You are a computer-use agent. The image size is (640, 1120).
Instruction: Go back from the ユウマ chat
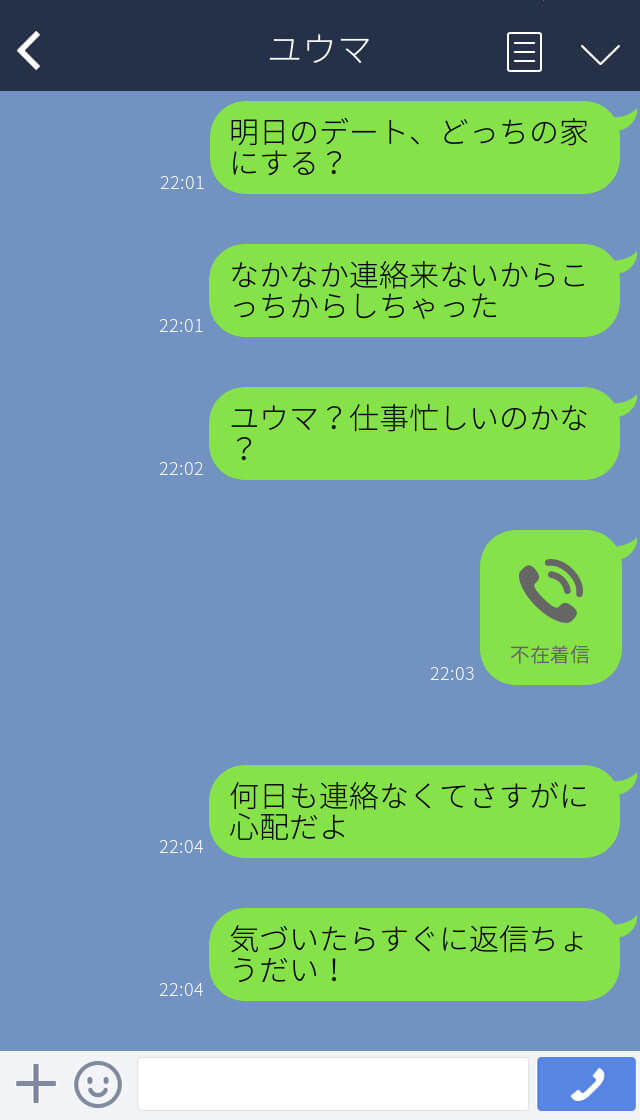pos(30,50)
